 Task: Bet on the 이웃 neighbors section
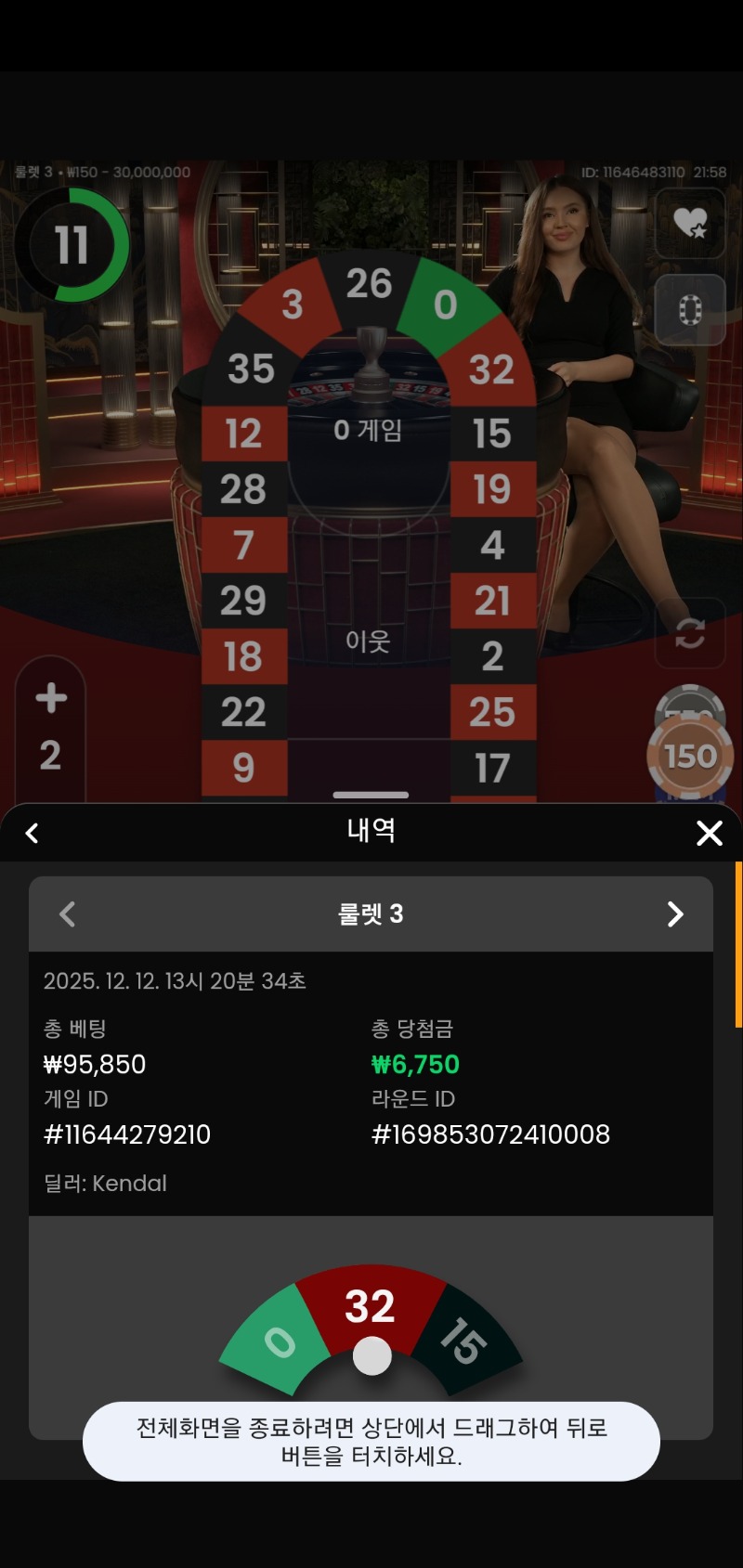tap(368, 641)
